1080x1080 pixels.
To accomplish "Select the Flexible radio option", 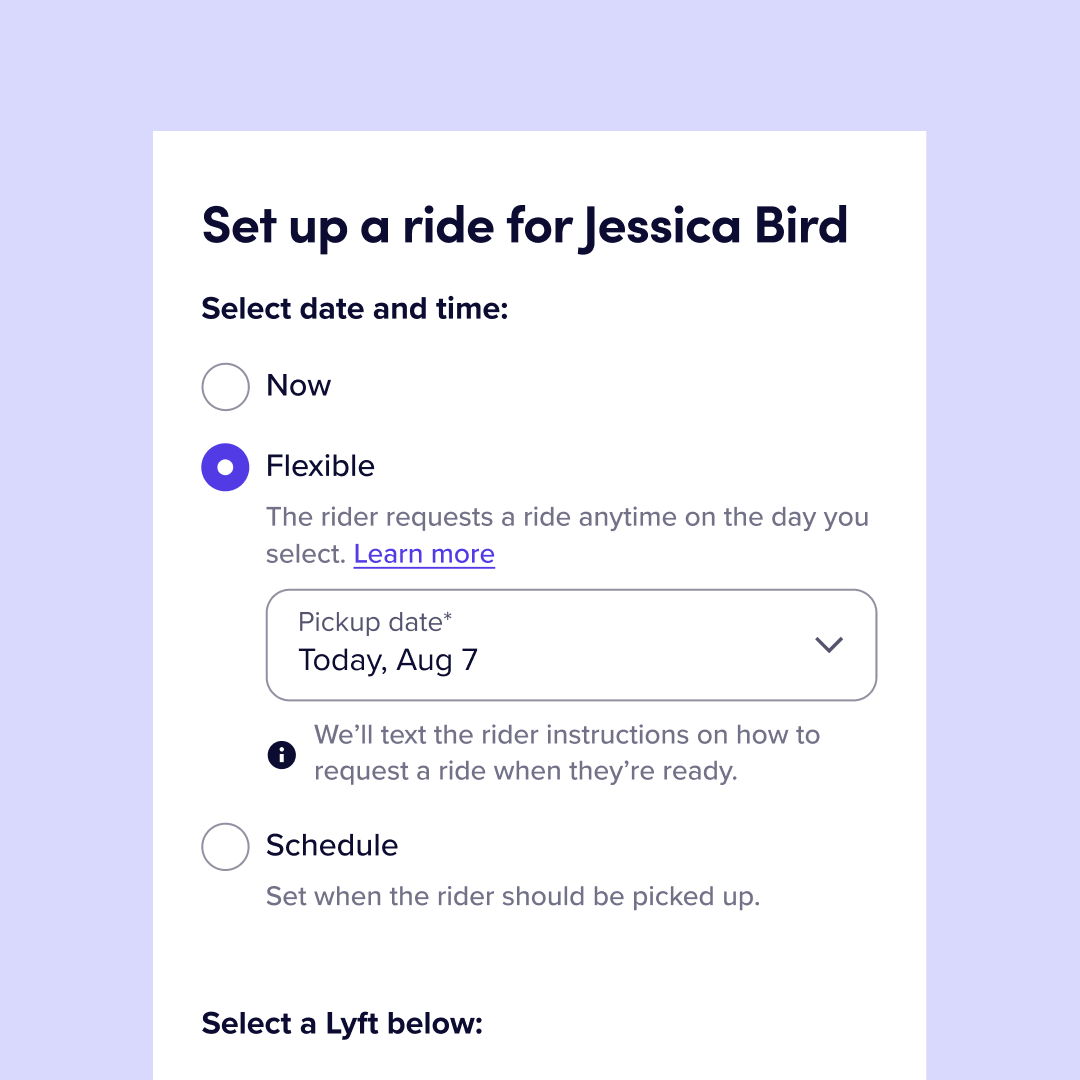I will 225,467.
